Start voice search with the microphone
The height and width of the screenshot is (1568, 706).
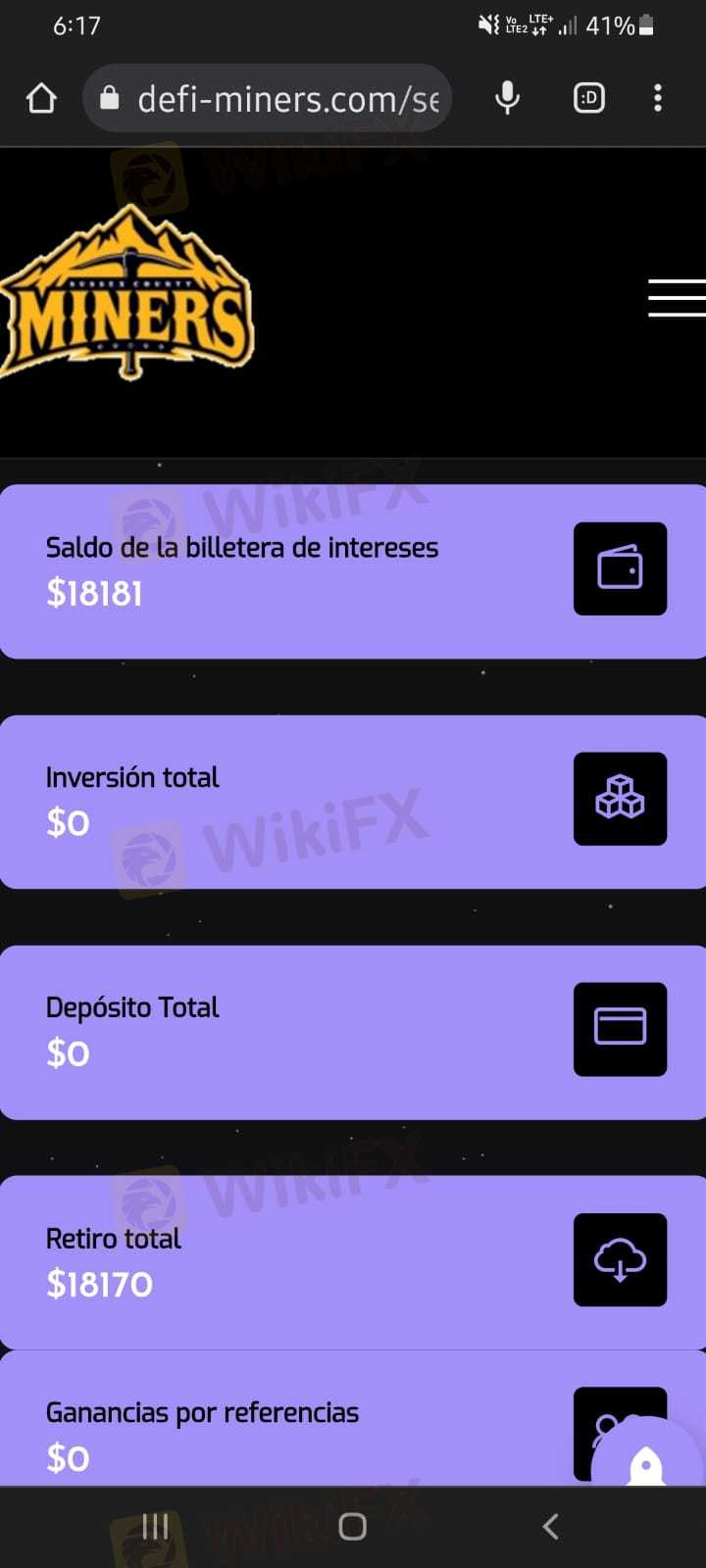508,98
